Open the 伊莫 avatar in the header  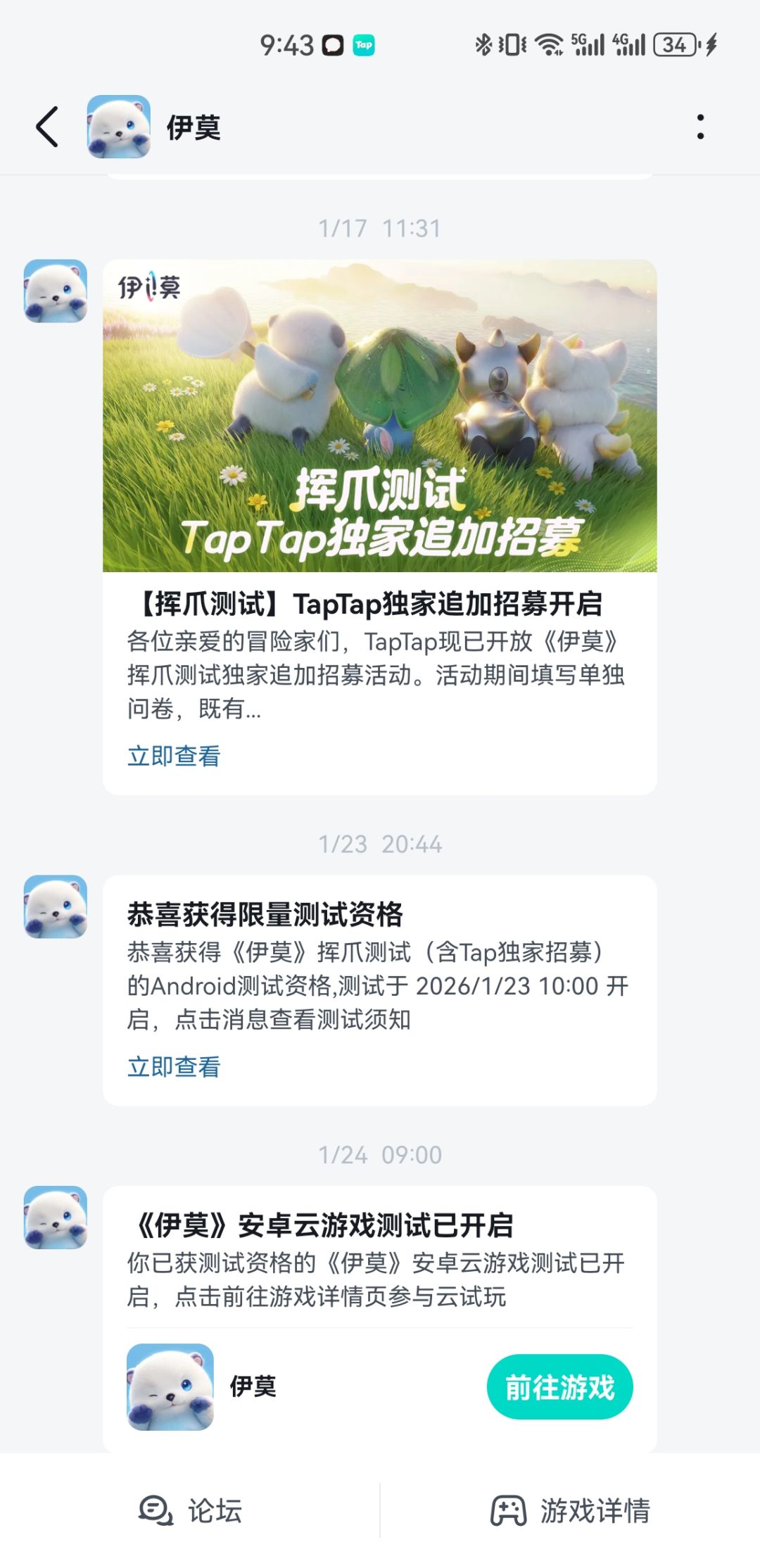tap(118, 127)
